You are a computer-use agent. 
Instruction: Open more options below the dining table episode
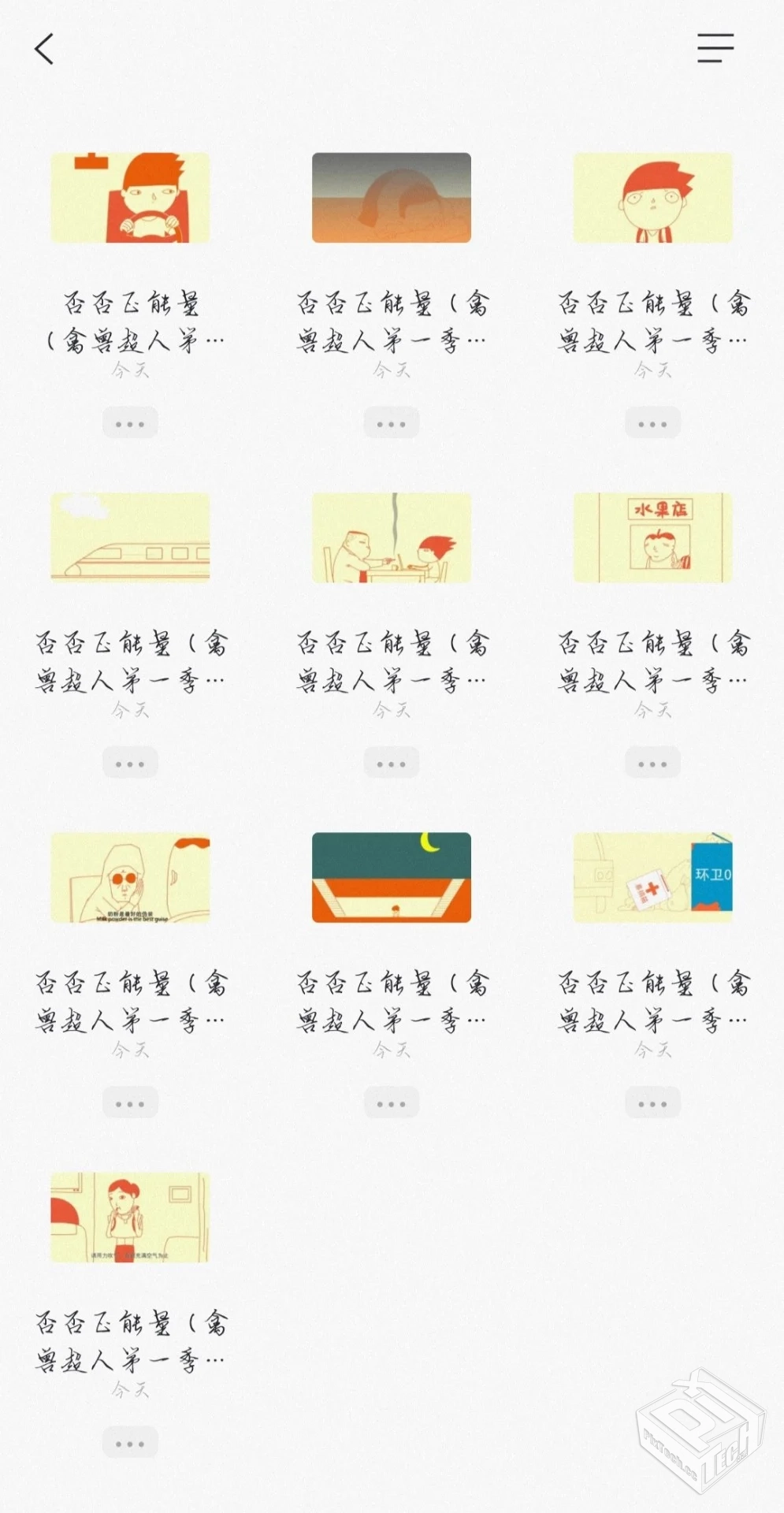(x=392, y=762)
